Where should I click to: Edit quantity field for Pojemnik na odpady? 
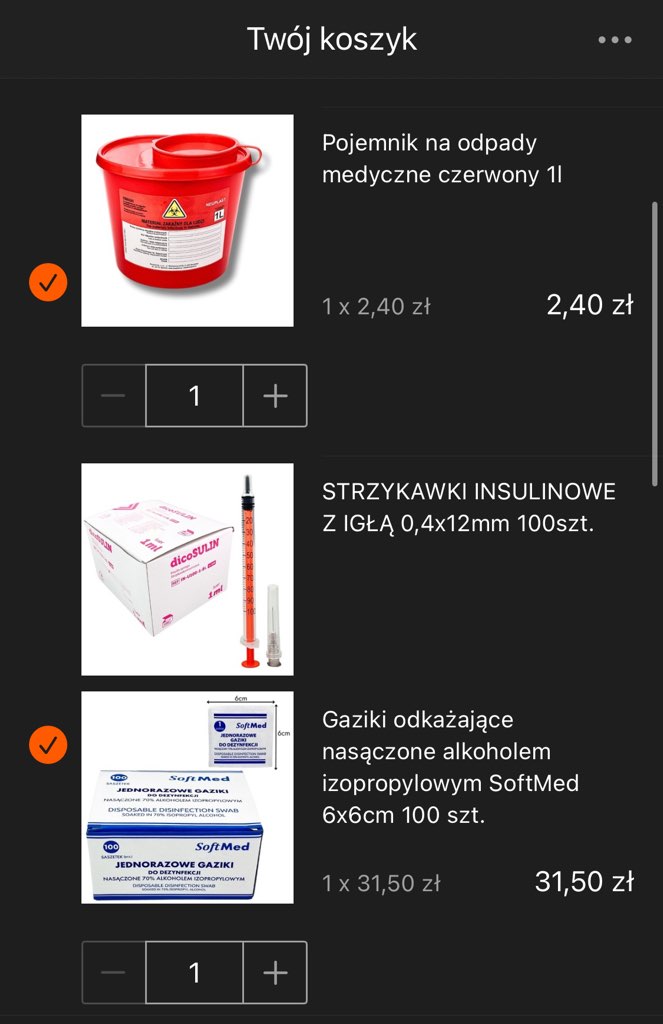pos(194,396)
